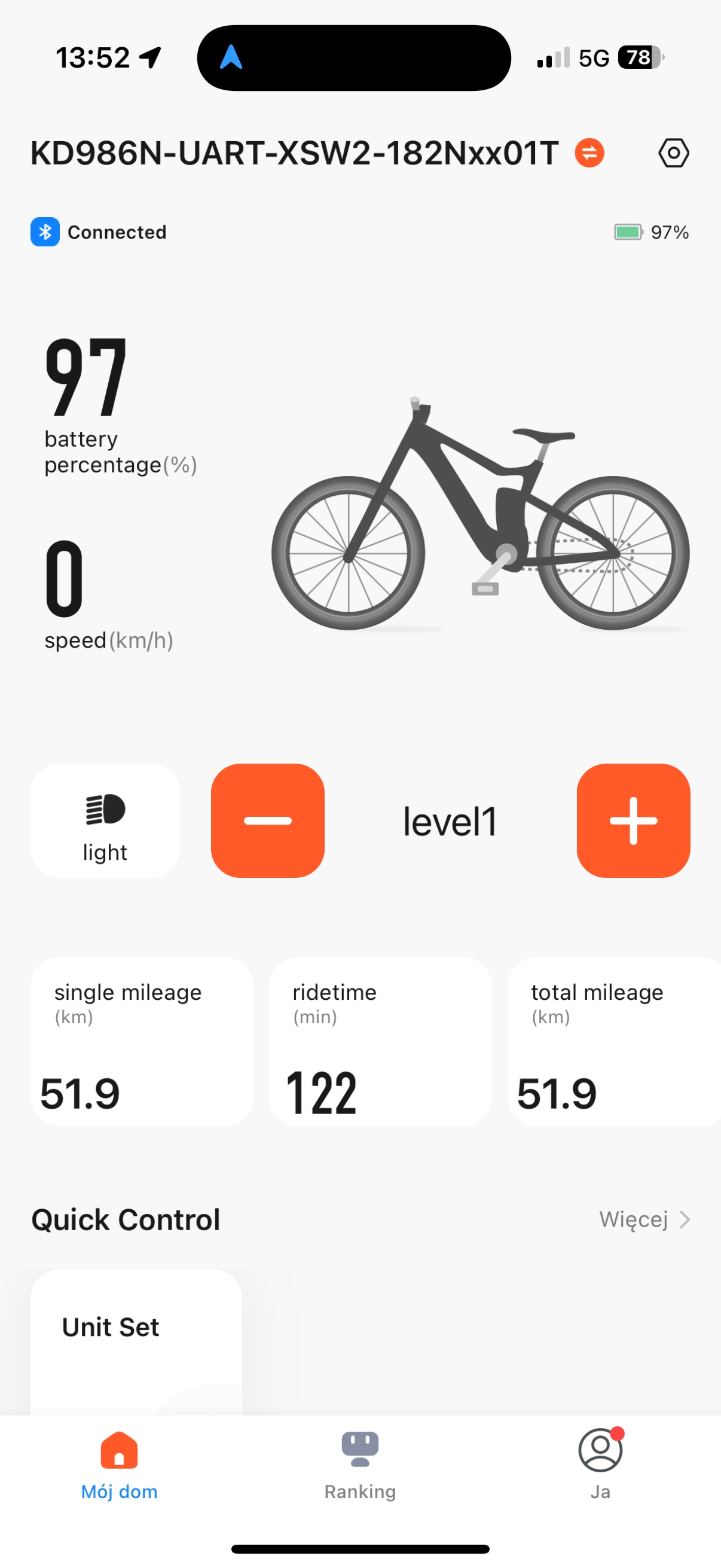721x1568 pixels.
Task: Increase assist level with plus button
Action: pyautogui.click(x=633, y=820)
